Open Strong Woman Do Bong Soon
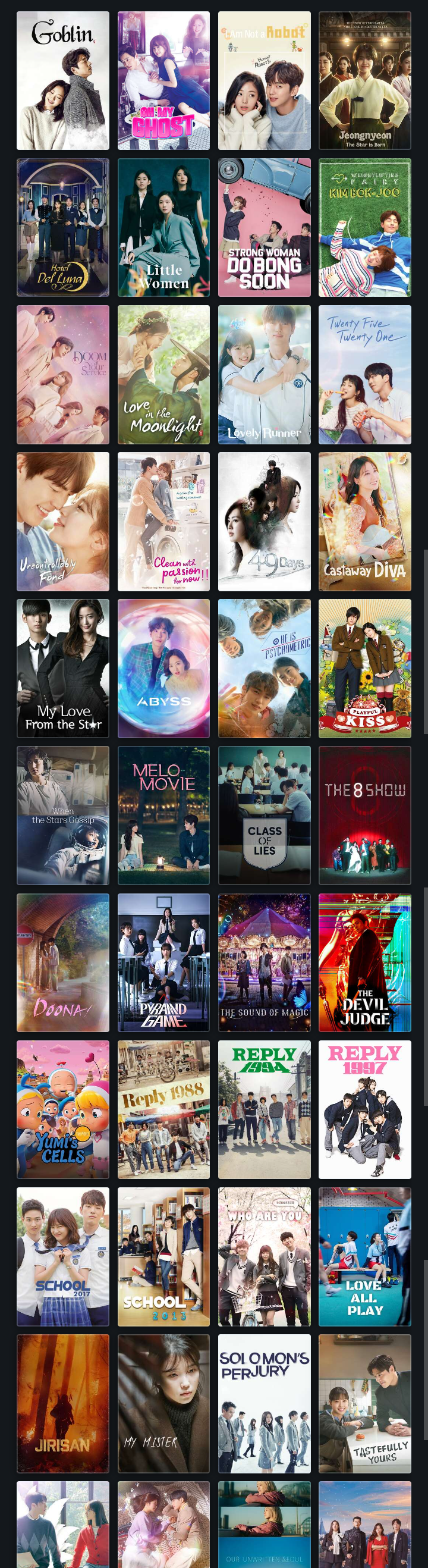 [265, 228]
